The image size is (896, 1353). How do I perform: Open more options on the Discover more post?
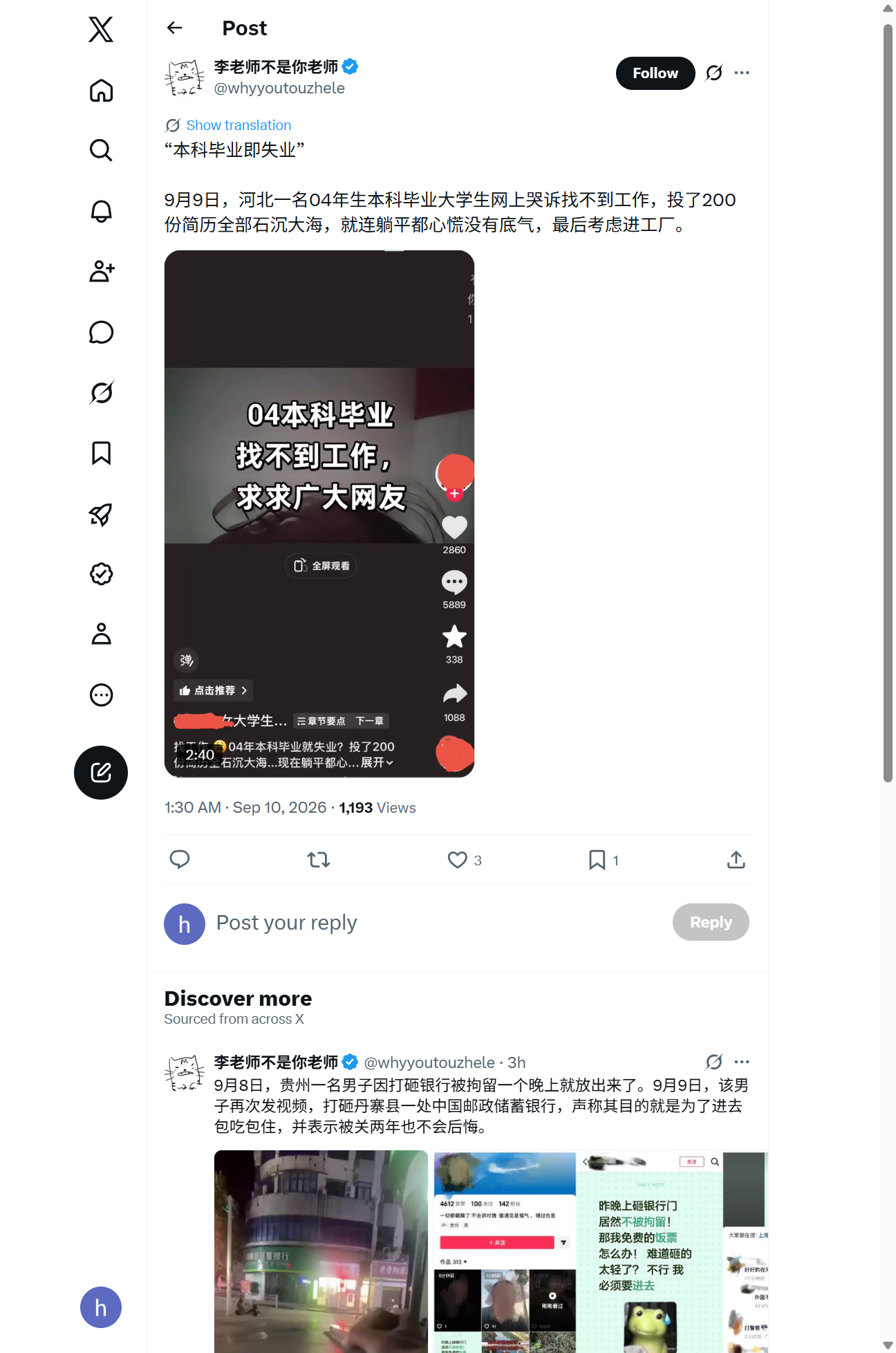point(742,1062)
